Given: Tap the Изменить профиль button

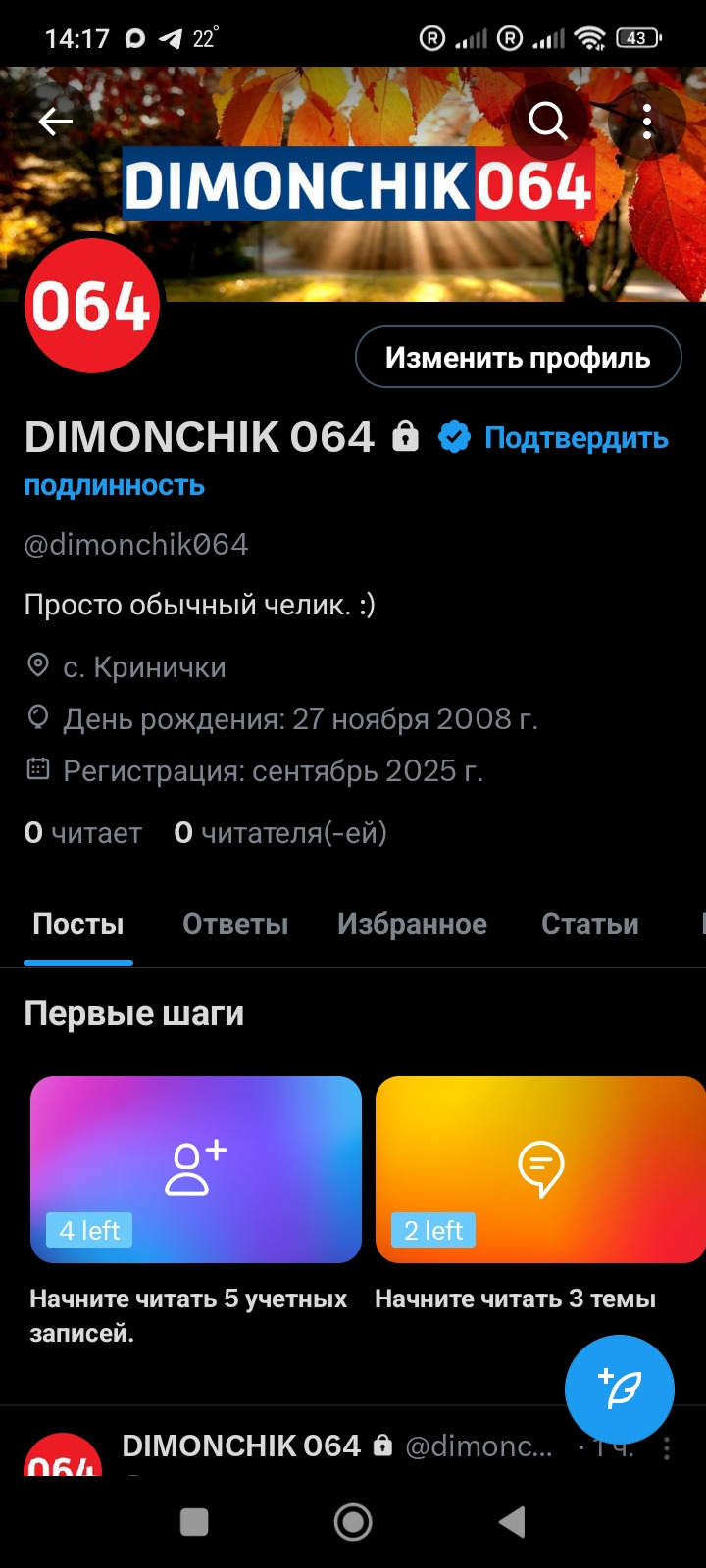Looking at the screenshot, I should [518, 358].
